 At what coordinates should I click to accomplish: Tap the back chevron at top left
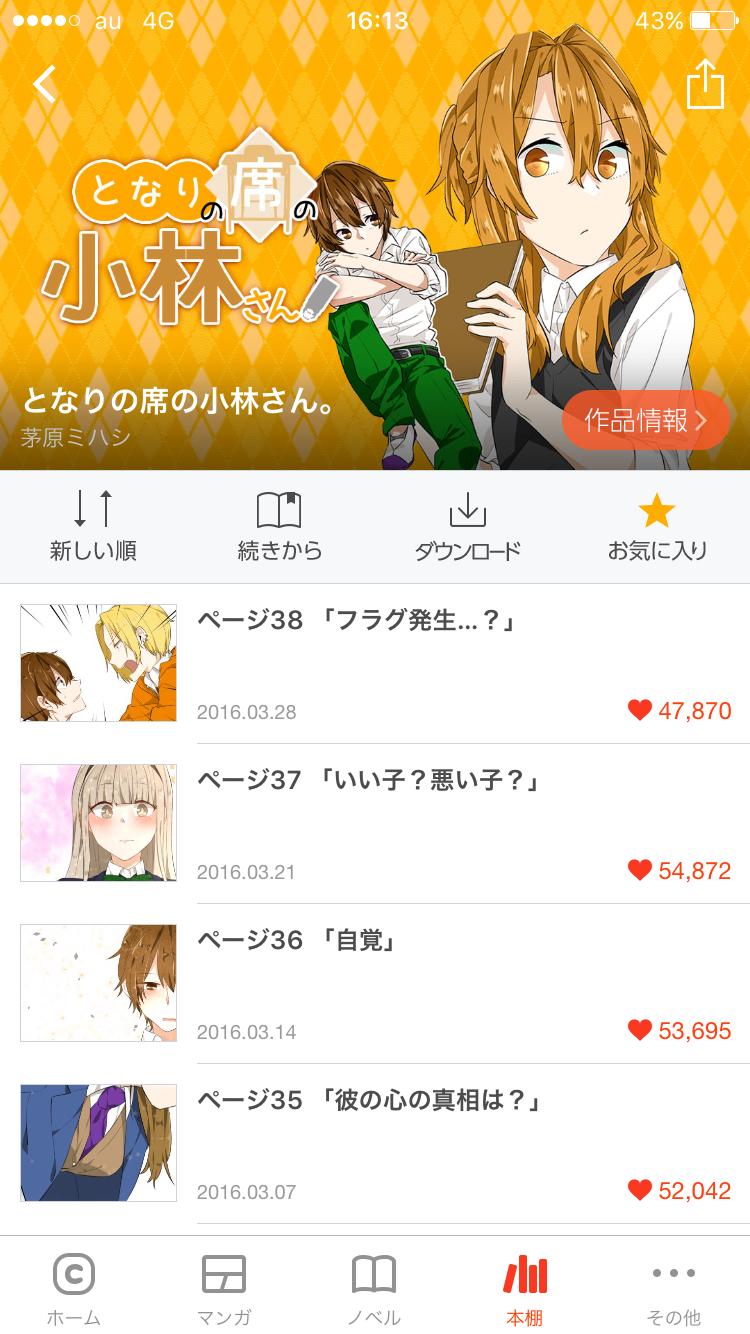pyautogui.click(x=42, y=85)
